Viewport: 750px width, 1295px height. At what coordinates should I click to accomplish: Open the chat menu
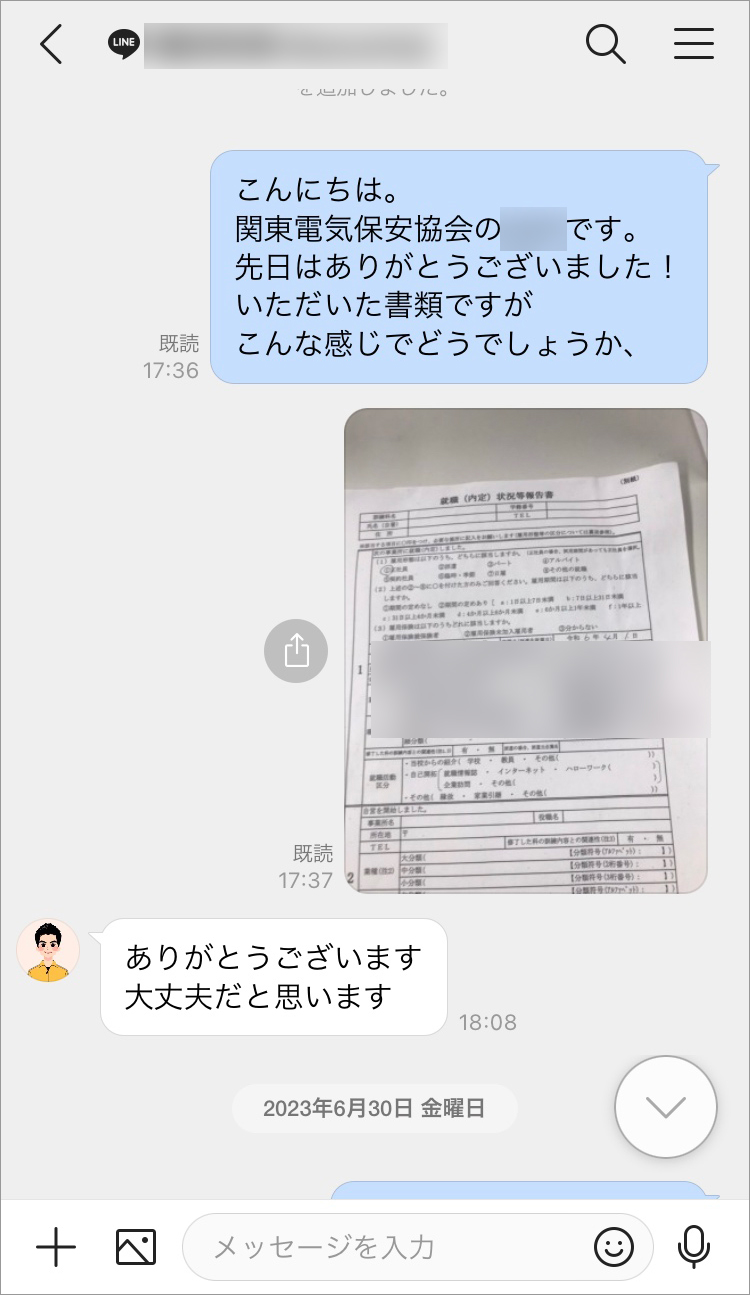coord(693,45)
